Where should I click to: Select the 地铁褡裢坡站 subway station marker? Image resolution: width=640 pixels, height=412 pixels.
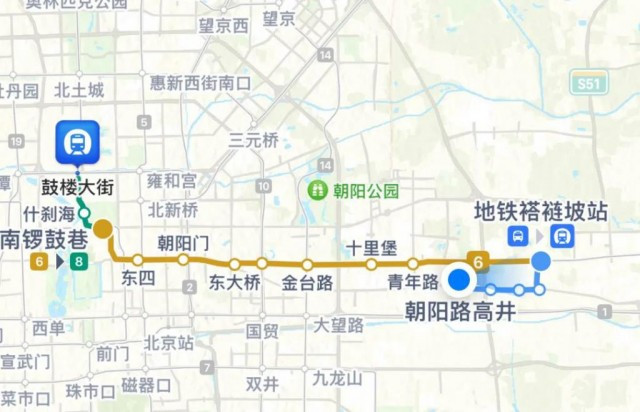tap(564, 237)
